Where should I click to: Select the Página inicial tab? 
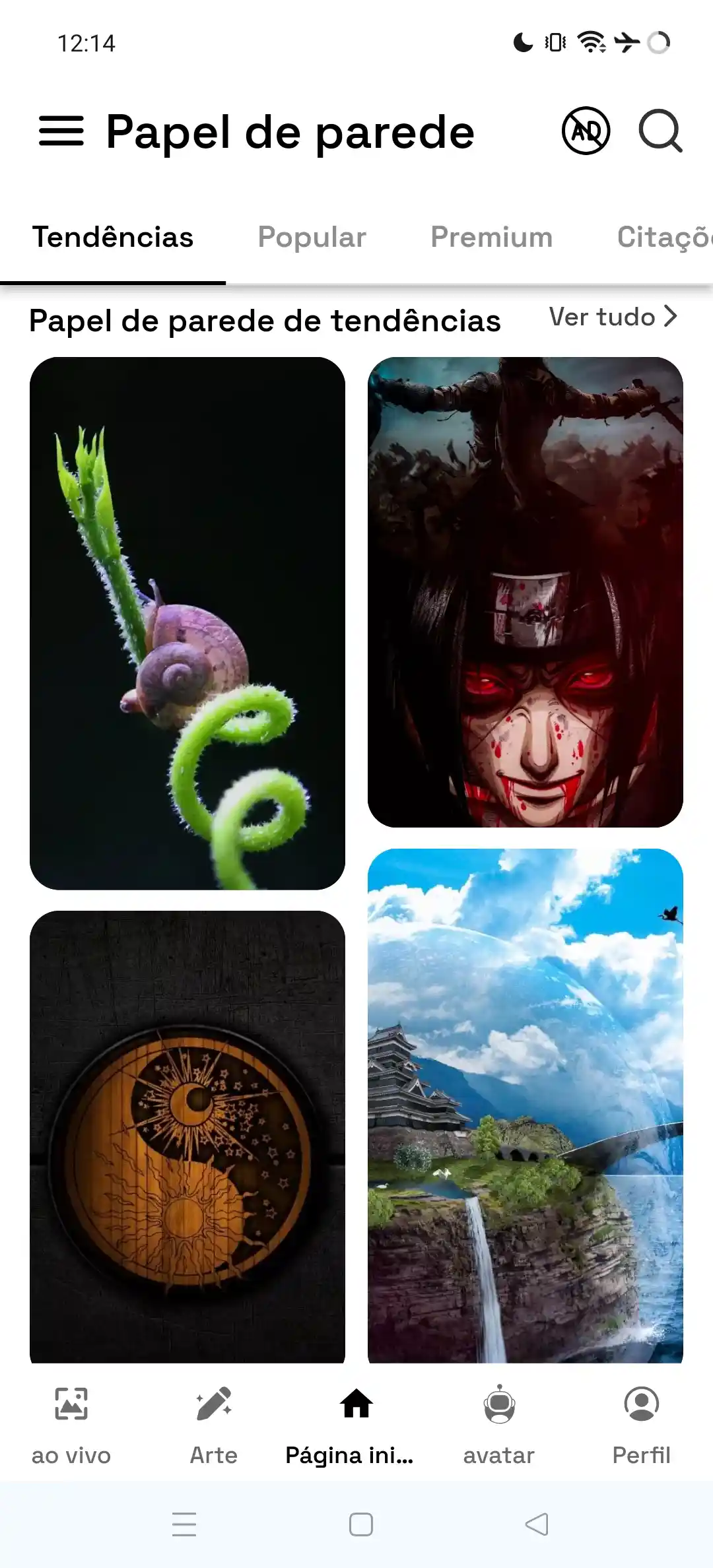tap(356, 1425)
